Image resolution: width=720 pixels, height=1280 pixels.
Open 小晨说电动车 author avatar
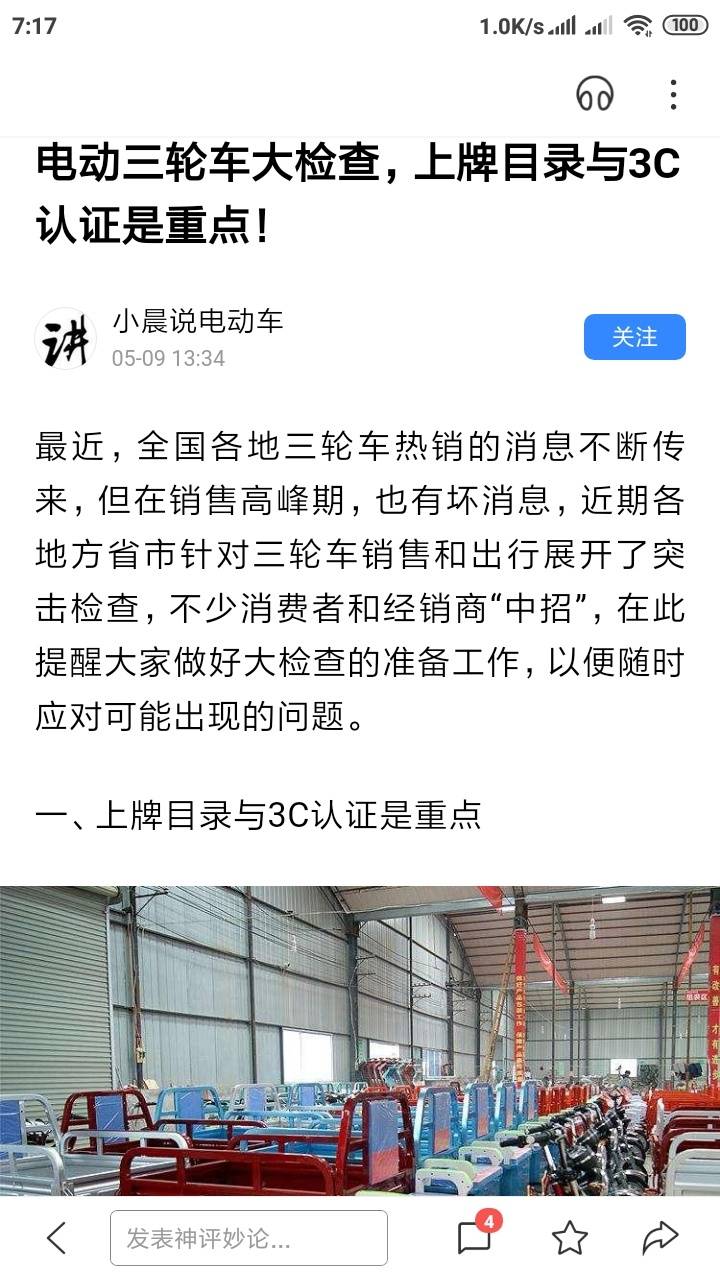pyautogui.click(x=66, y=338)
